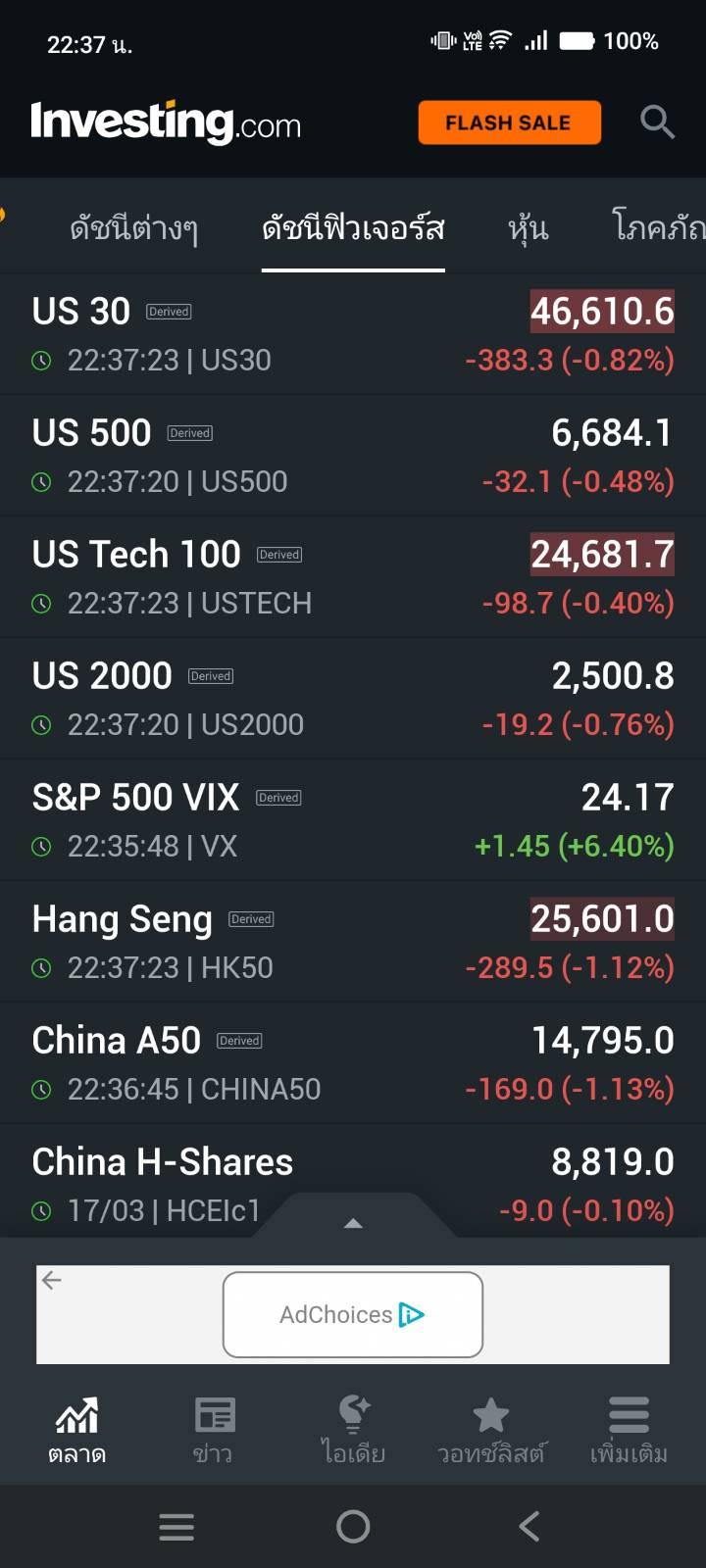
Task: Switch to the วอทช์ลิสต์ tab
Action: [490, 1429]
